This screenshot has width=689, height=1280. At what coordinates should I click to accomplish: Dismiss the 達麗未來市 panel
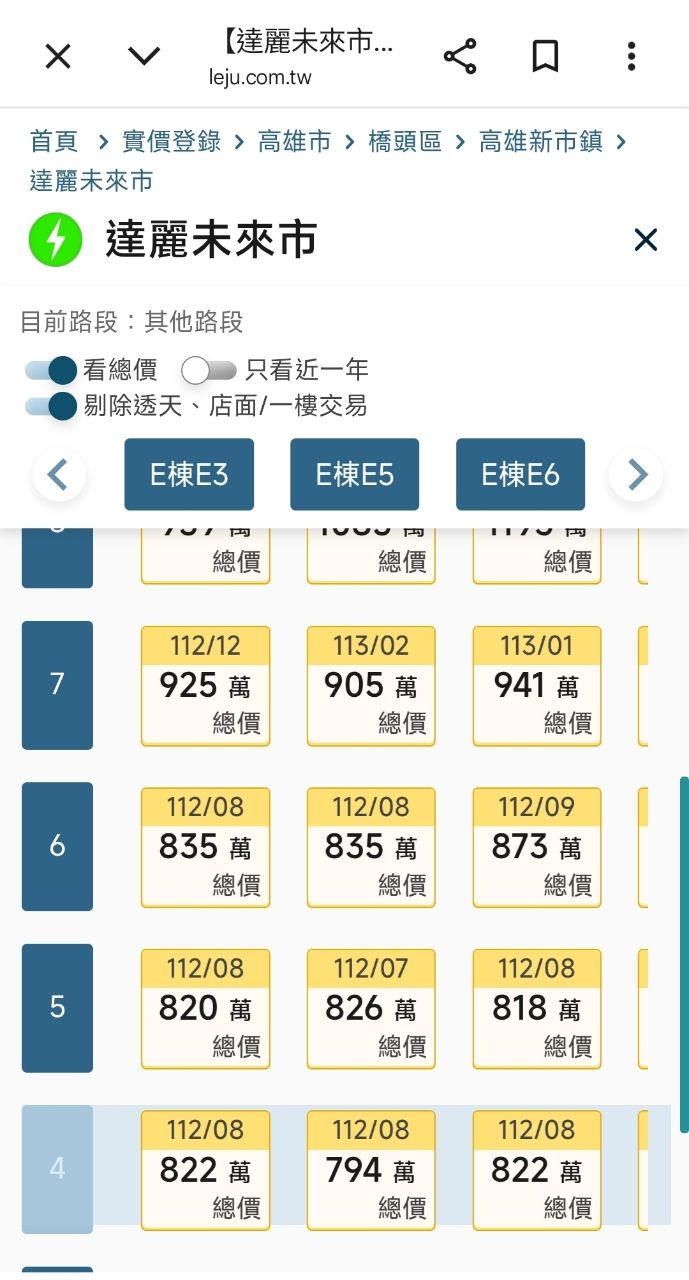pos(646,240)
